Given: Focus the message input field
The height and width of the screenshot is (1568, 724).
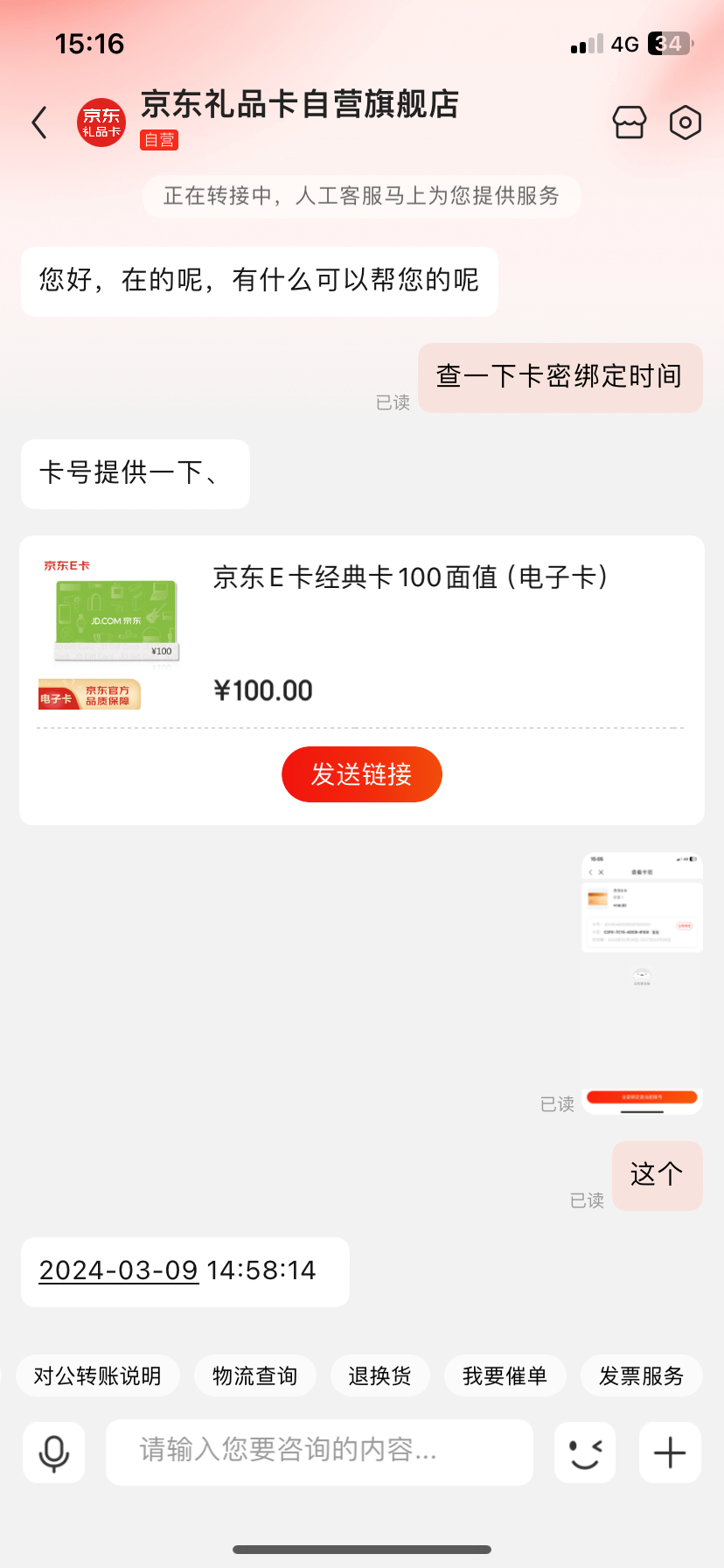Looking at the screenshot, I should point(319,1452).
